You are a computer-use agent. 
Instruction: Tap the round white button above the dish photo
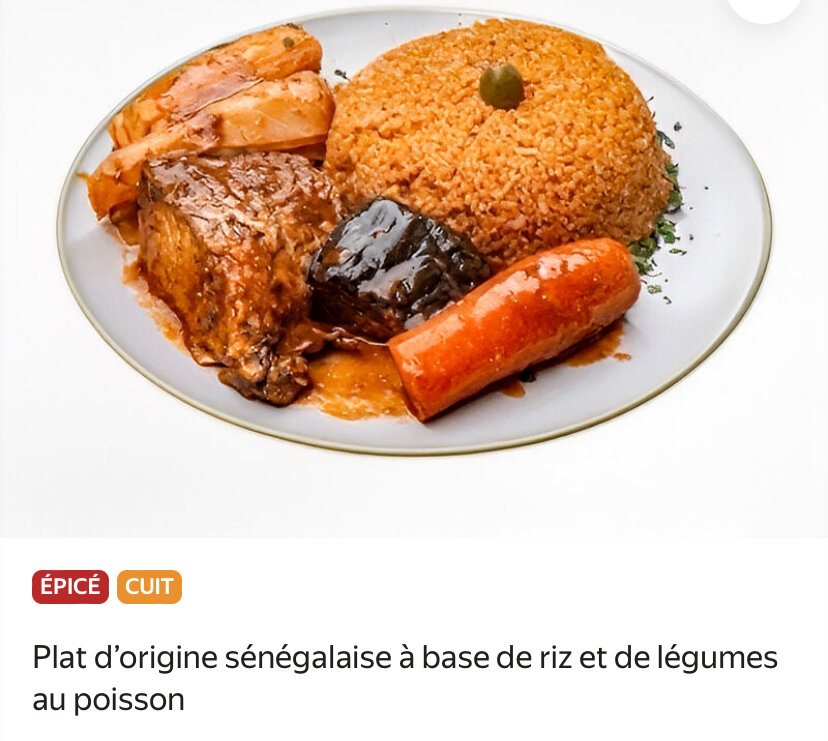click(764, 6)
